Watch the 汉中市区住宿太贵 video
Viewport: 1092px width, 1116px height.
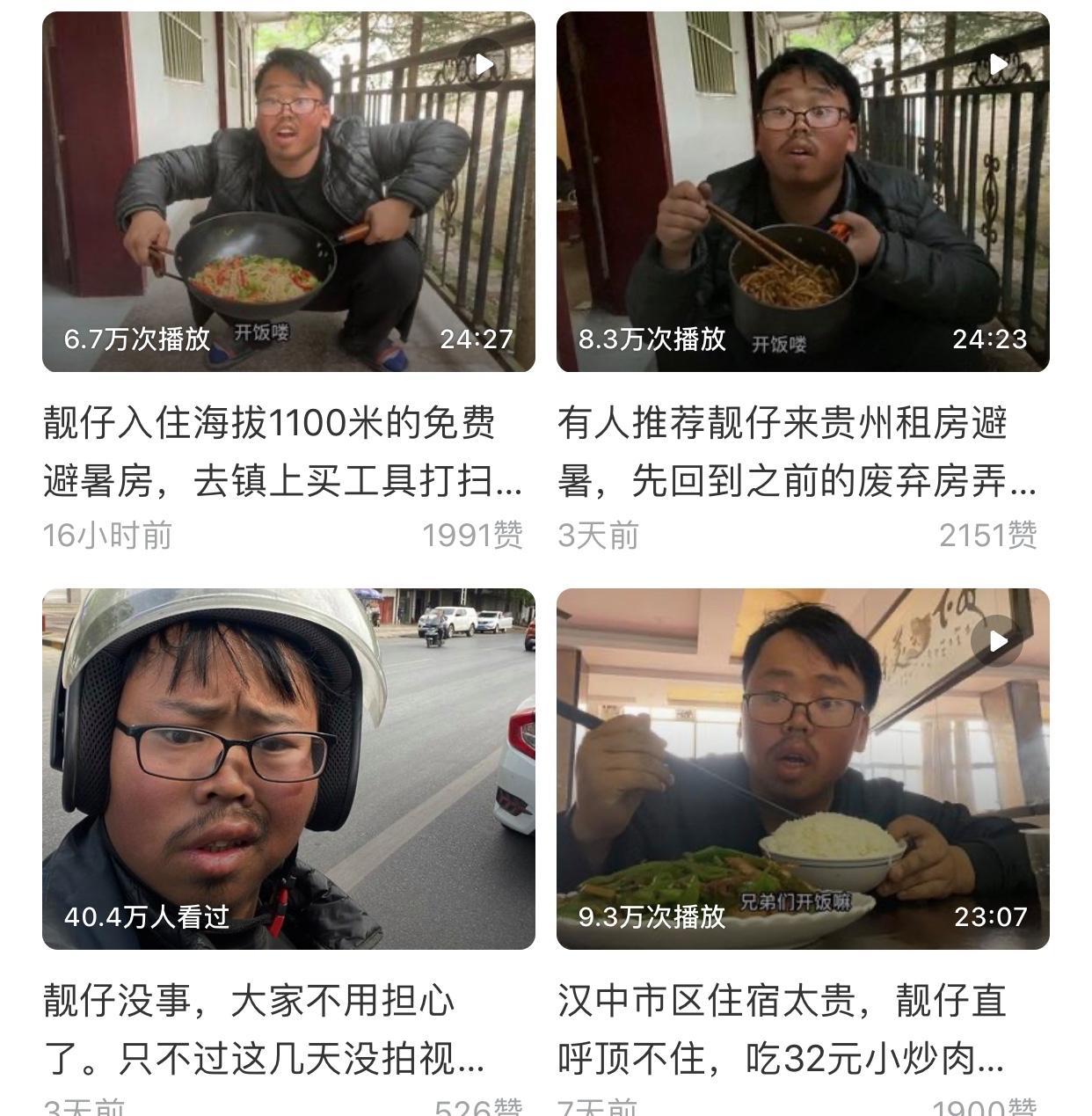803,769
